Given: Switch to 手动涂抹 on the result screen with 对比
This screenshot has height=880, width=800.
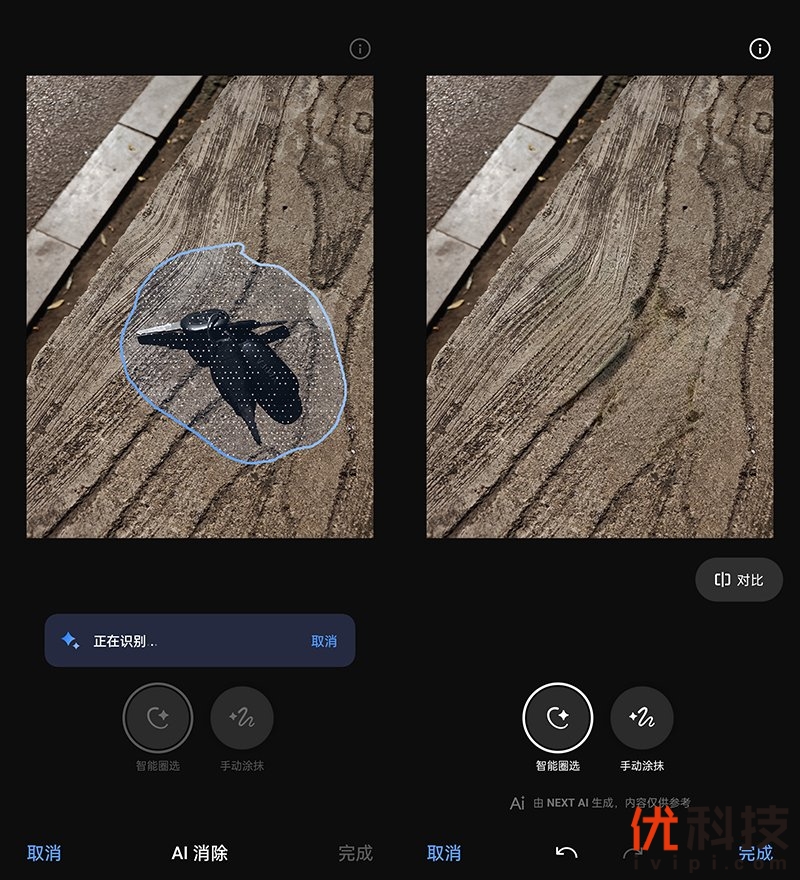Looking at the screenshot, I should coord(642,718).
